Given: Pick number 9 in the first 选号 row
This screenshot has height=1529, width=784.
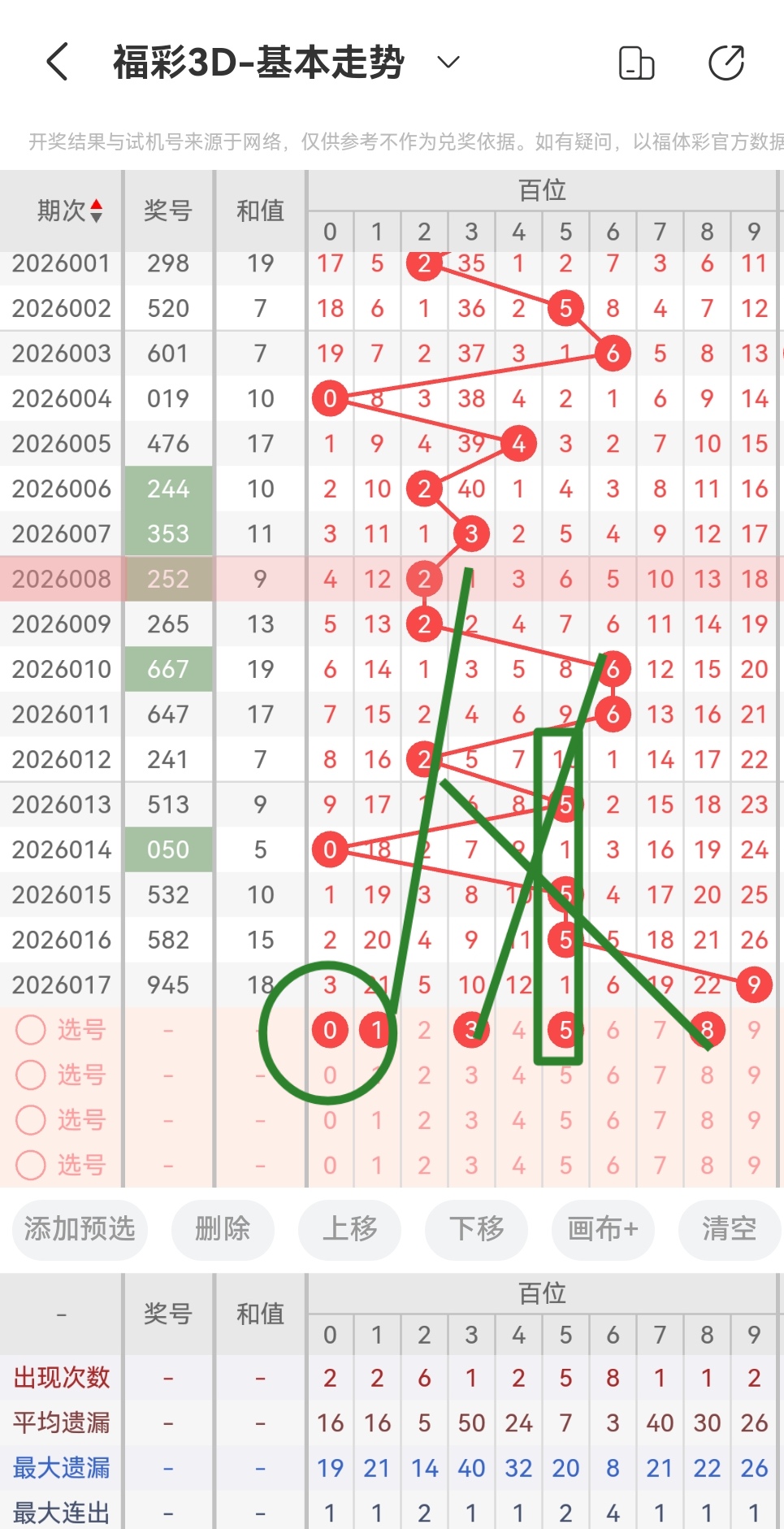Looking at the screenshot, I should click(x=754, y=1030).
